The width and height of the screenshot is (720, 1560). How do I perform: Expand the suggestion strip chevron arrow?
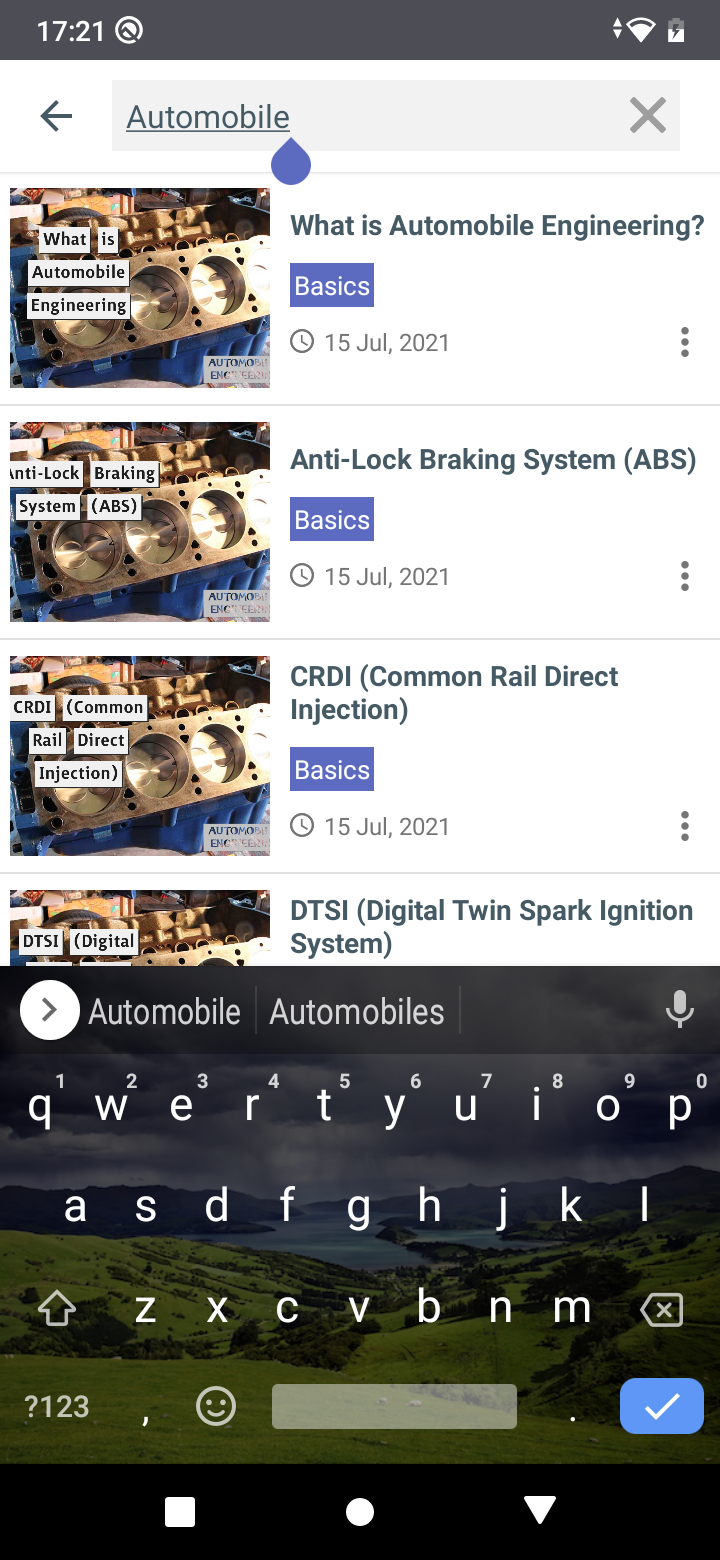tap(49, 1009)
